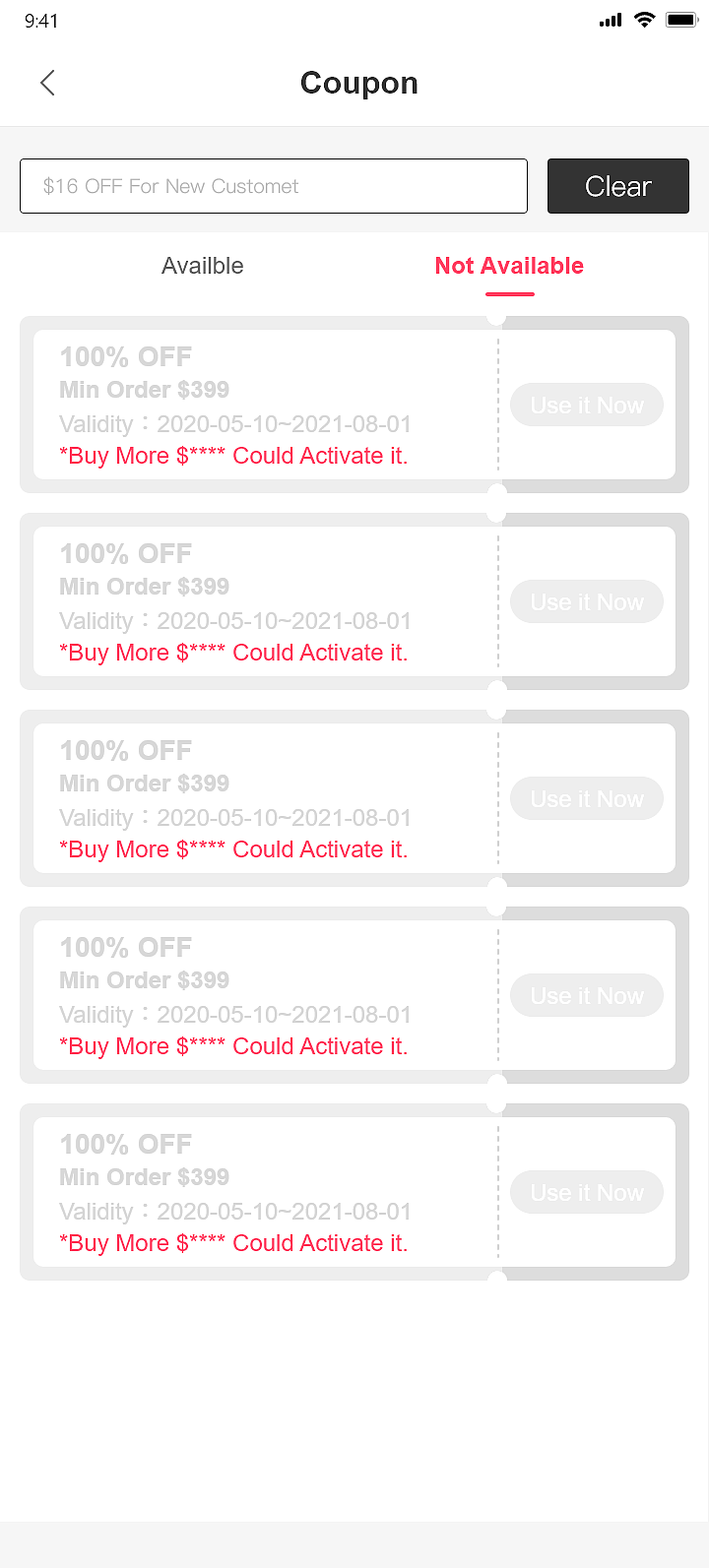Tap the back arrow icon
This screenshot has height=1568, width=709.
47,83
